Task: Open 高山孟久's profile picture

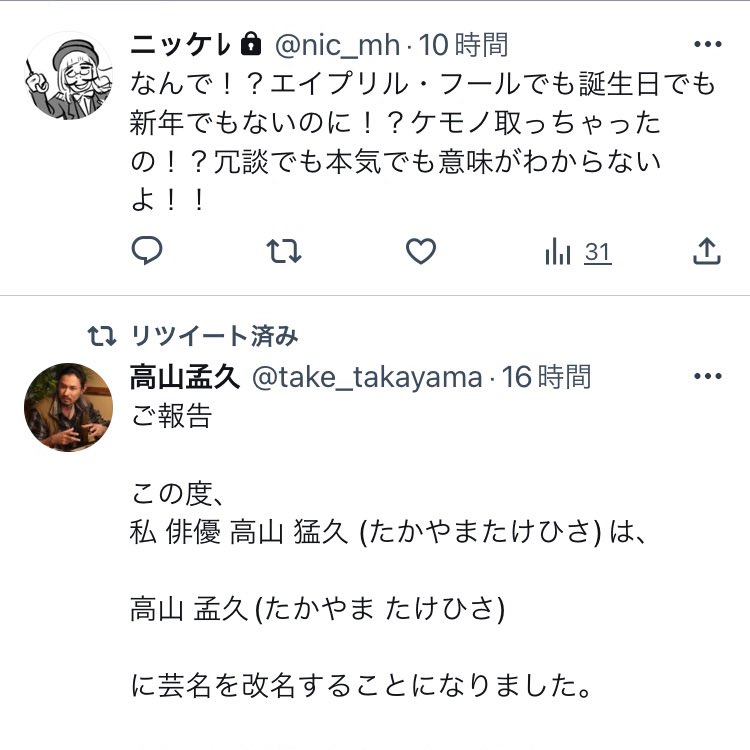Action: click(x=68, y=407)
